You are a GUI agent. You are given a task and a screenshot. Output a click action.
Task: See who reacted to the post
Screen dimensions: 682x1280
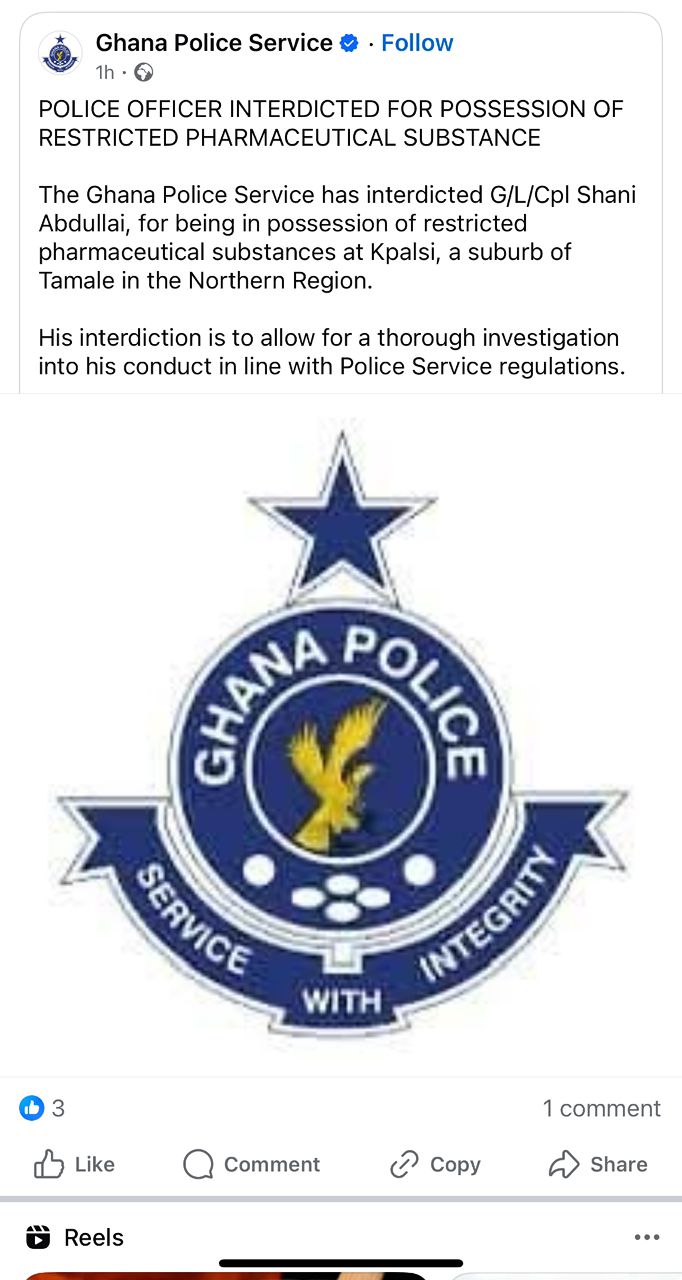coord(43,1108)
